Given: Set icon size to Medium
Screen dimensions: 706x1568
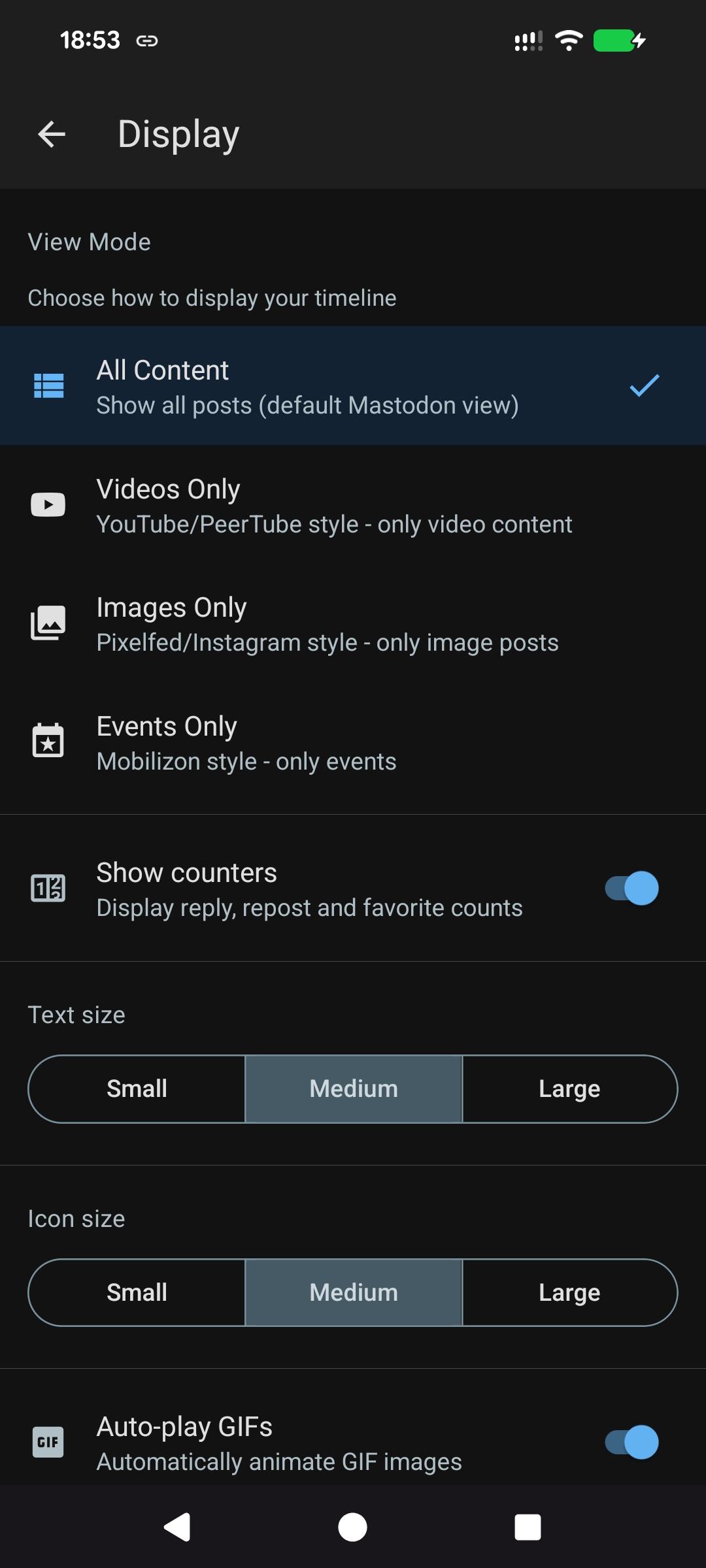Looking at the screenshot, I should (354, 1293).
